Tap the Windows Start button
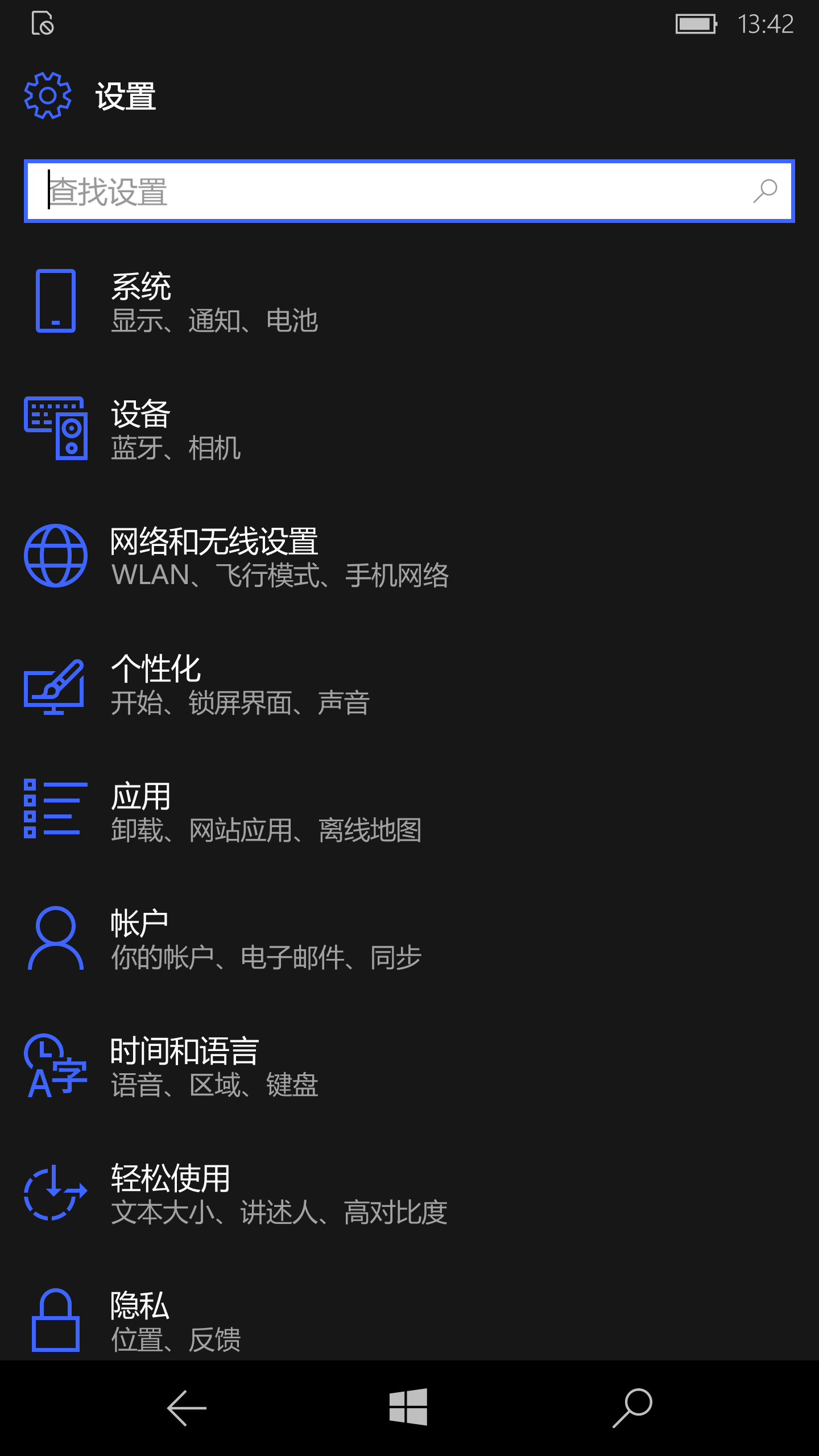 click(x=408, y=1408)
